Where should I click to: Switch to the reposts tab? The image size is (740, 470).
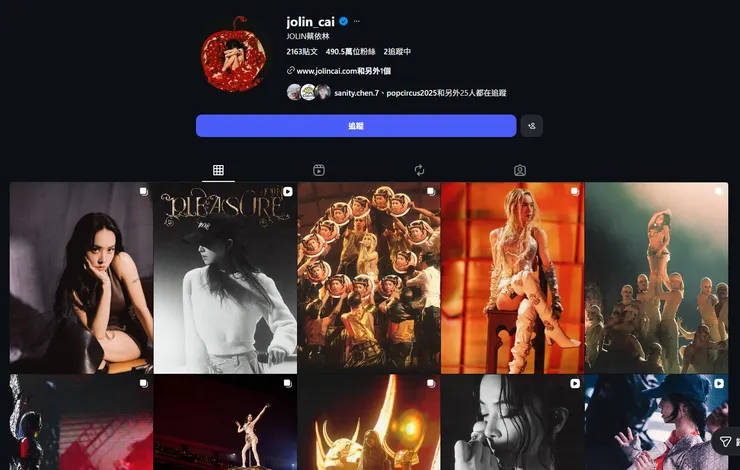[x=420, y=170]
